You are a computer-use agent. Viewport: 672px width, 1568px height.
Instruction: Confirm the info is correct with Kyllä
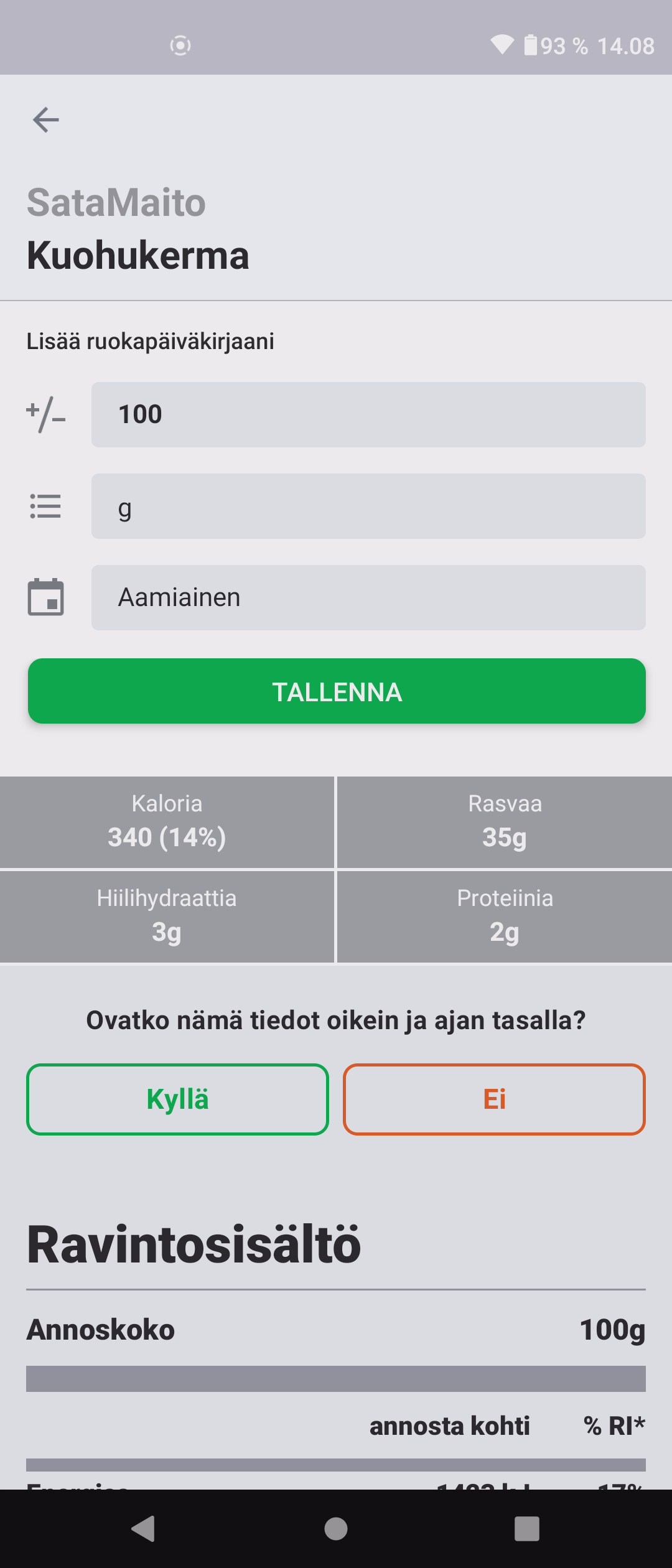pyautogui.click(x=177, y=1099)
